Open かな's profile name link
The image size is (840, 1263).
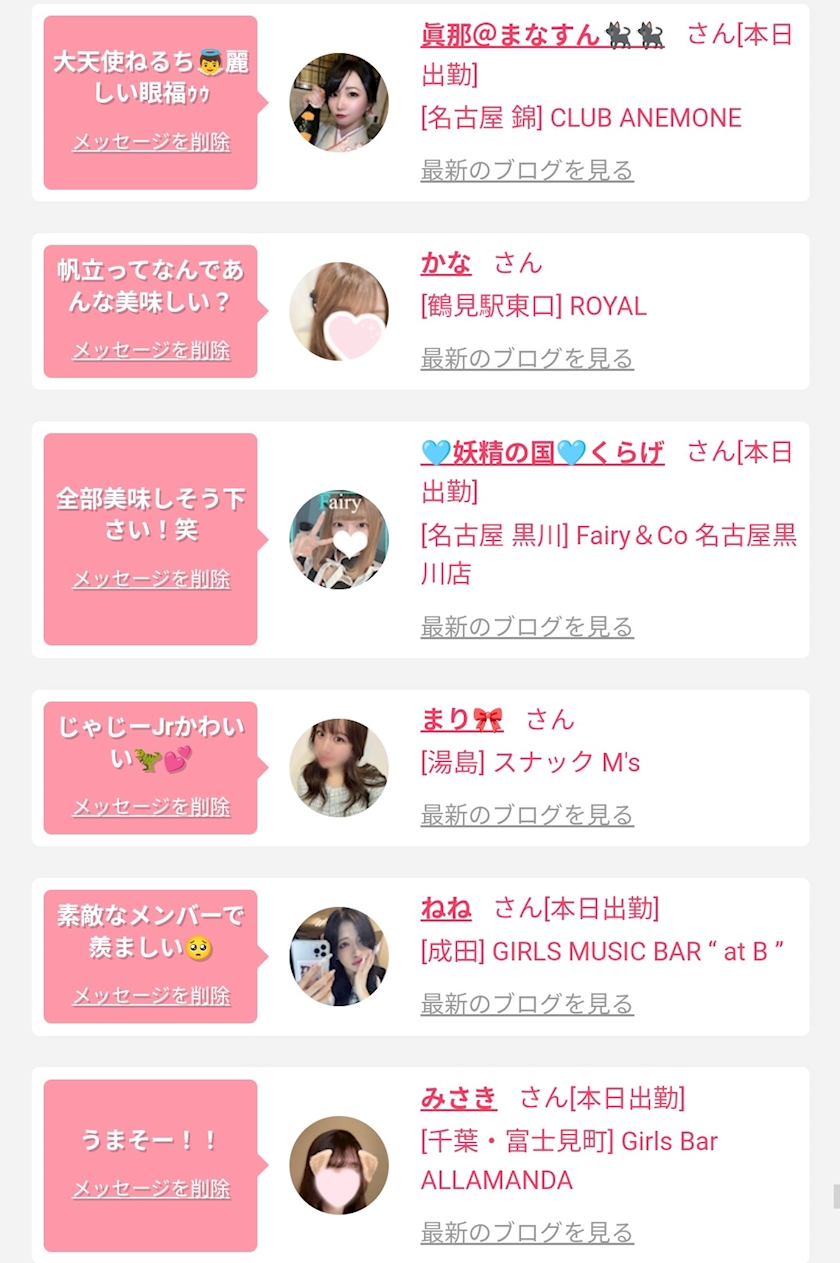(x=446, y=263)
